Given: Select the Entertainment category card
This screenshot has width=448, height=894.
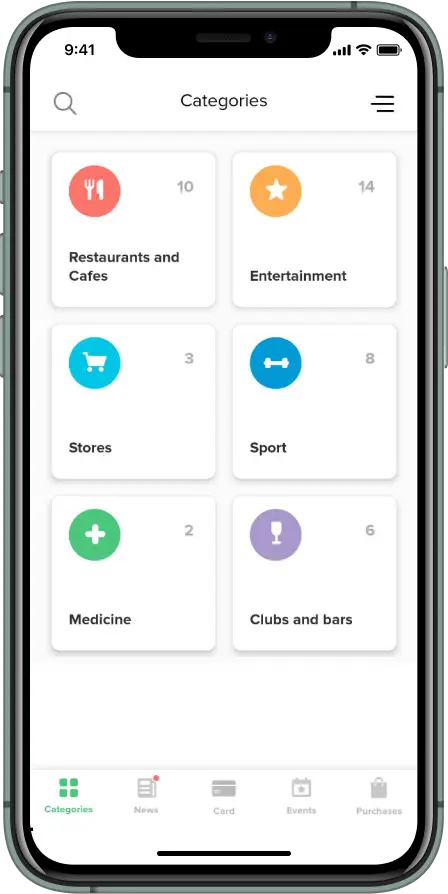Looking at the screenshot, I should [x=315, y=230].
